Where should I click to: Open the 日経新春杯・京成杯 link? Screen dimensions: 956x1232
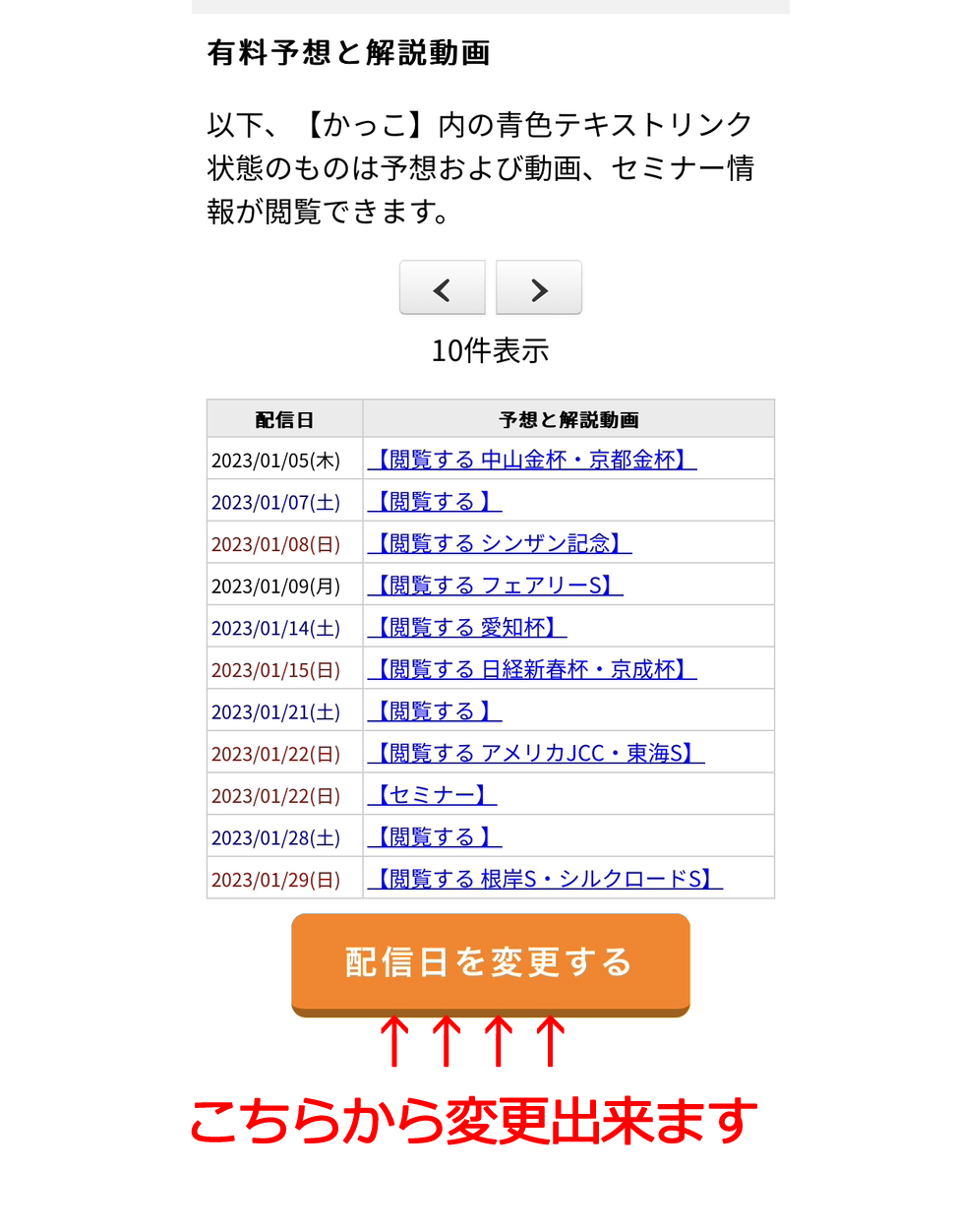[532, 669]
